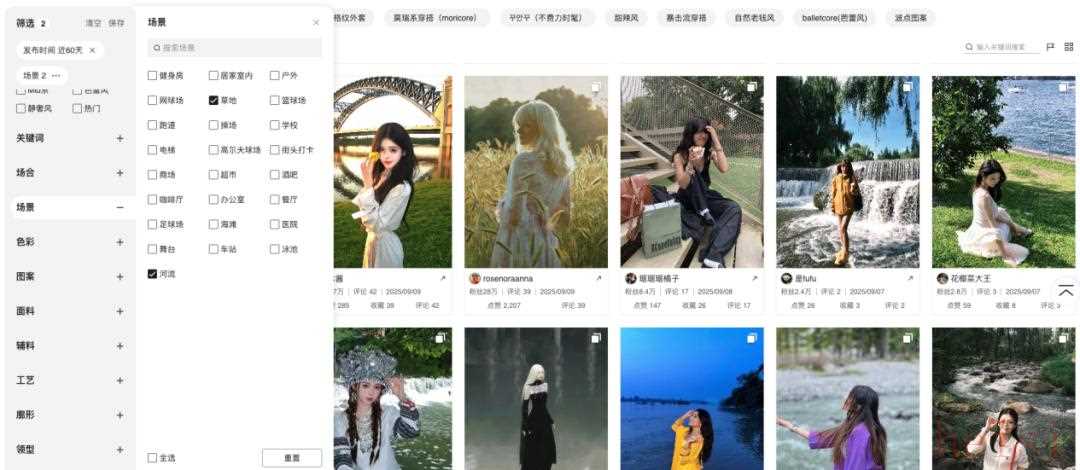Open the keyword search box above the grid
This screenshot has width=1080, height=470.
1000,47
